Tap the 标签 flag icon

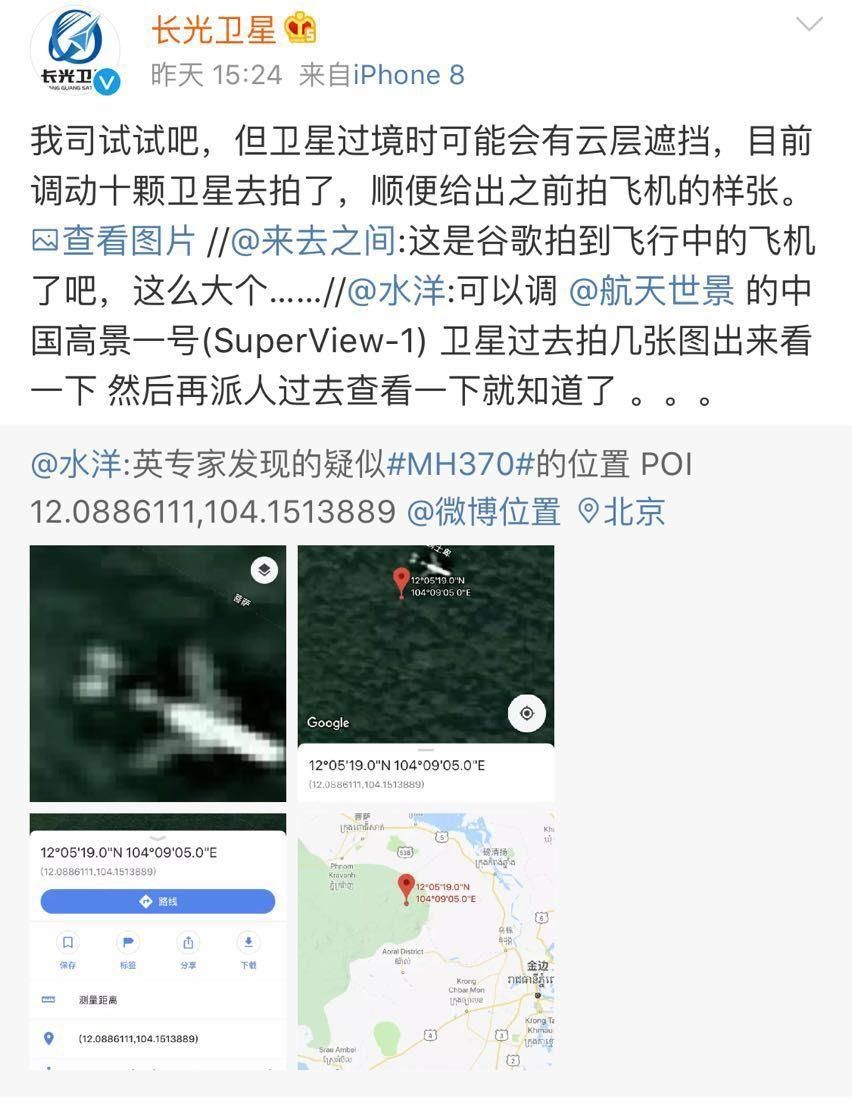(128, 943)
